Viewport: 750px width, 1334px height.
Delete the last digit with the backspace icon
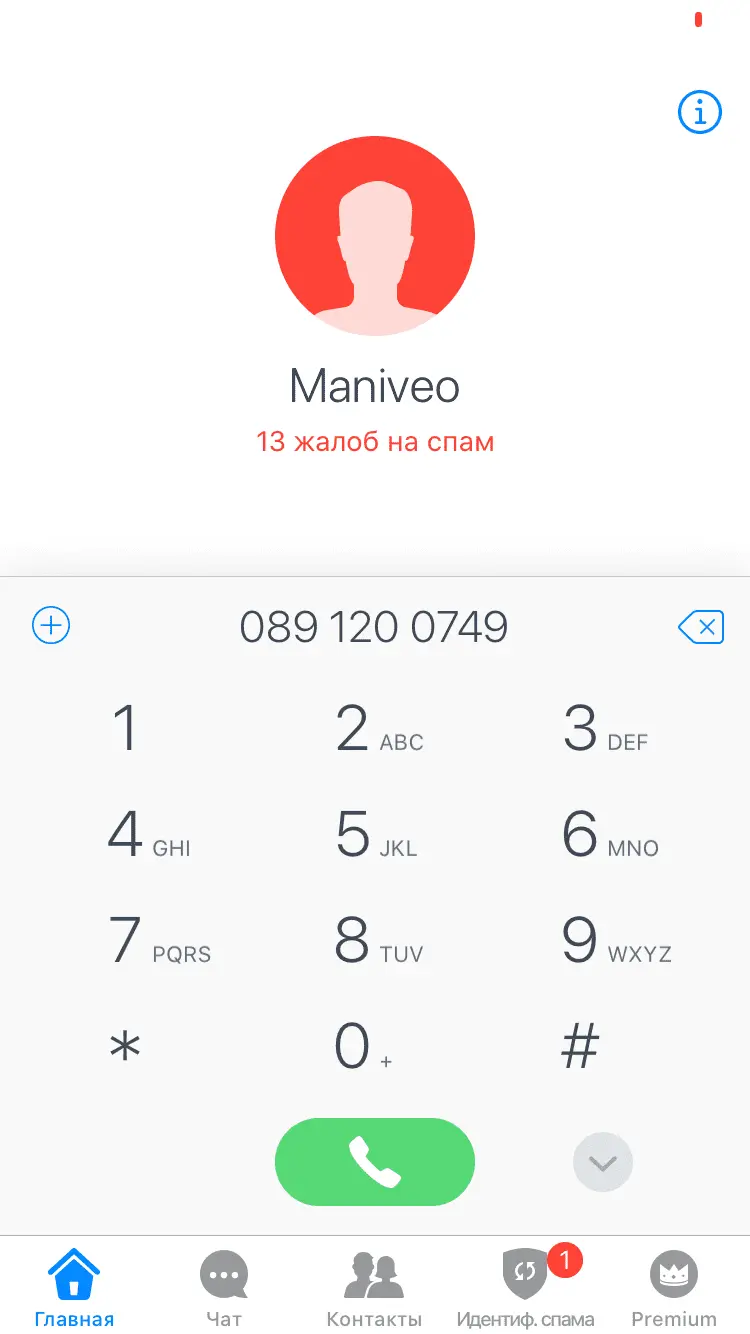(700, 627)
